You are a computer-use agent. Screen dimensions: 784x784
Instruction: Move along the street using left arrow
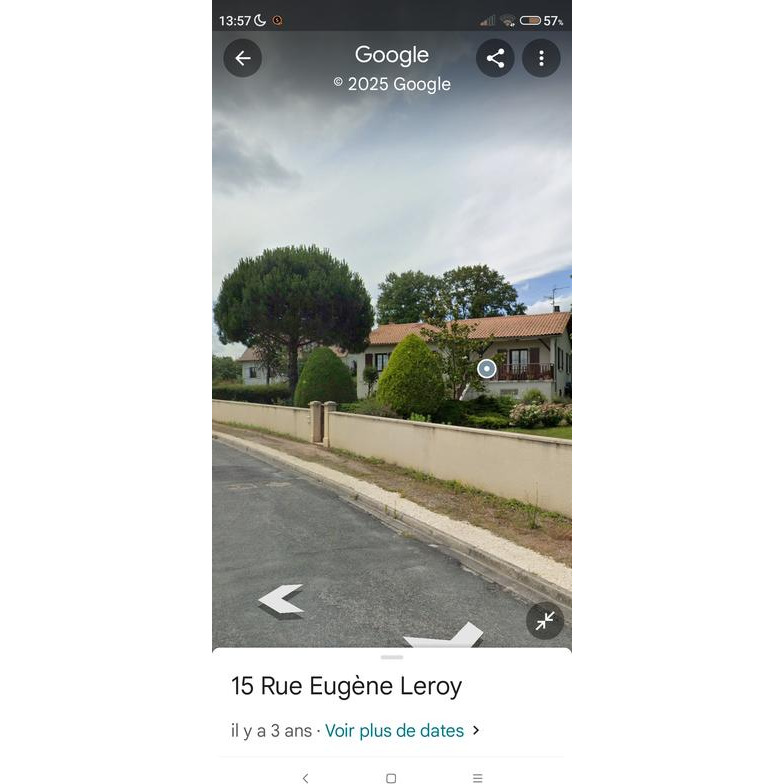(281, 599)
